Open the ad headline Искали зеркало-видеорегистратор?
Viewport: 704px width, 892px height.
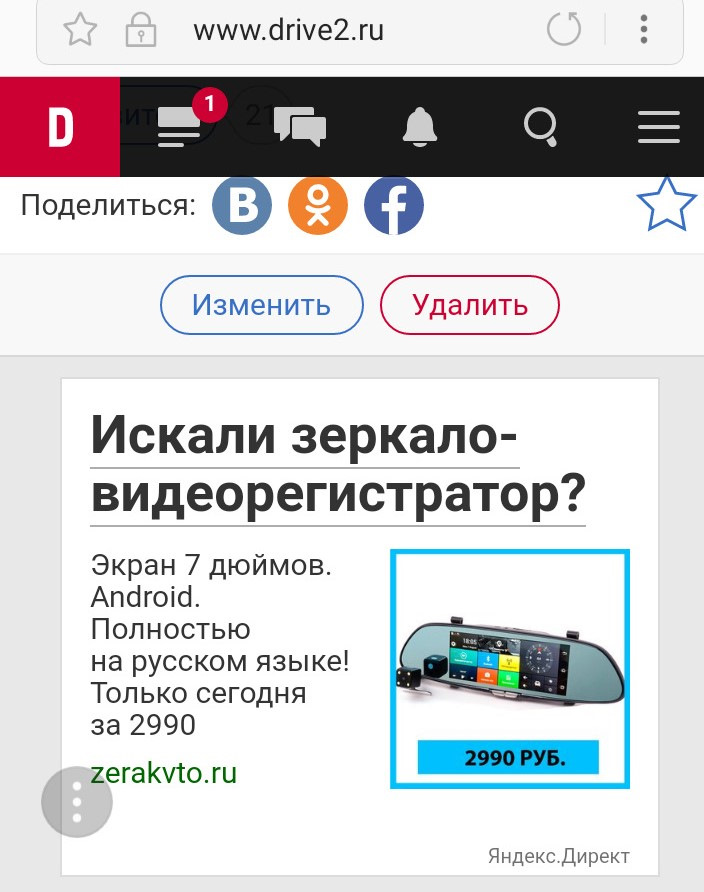(337, 466)
